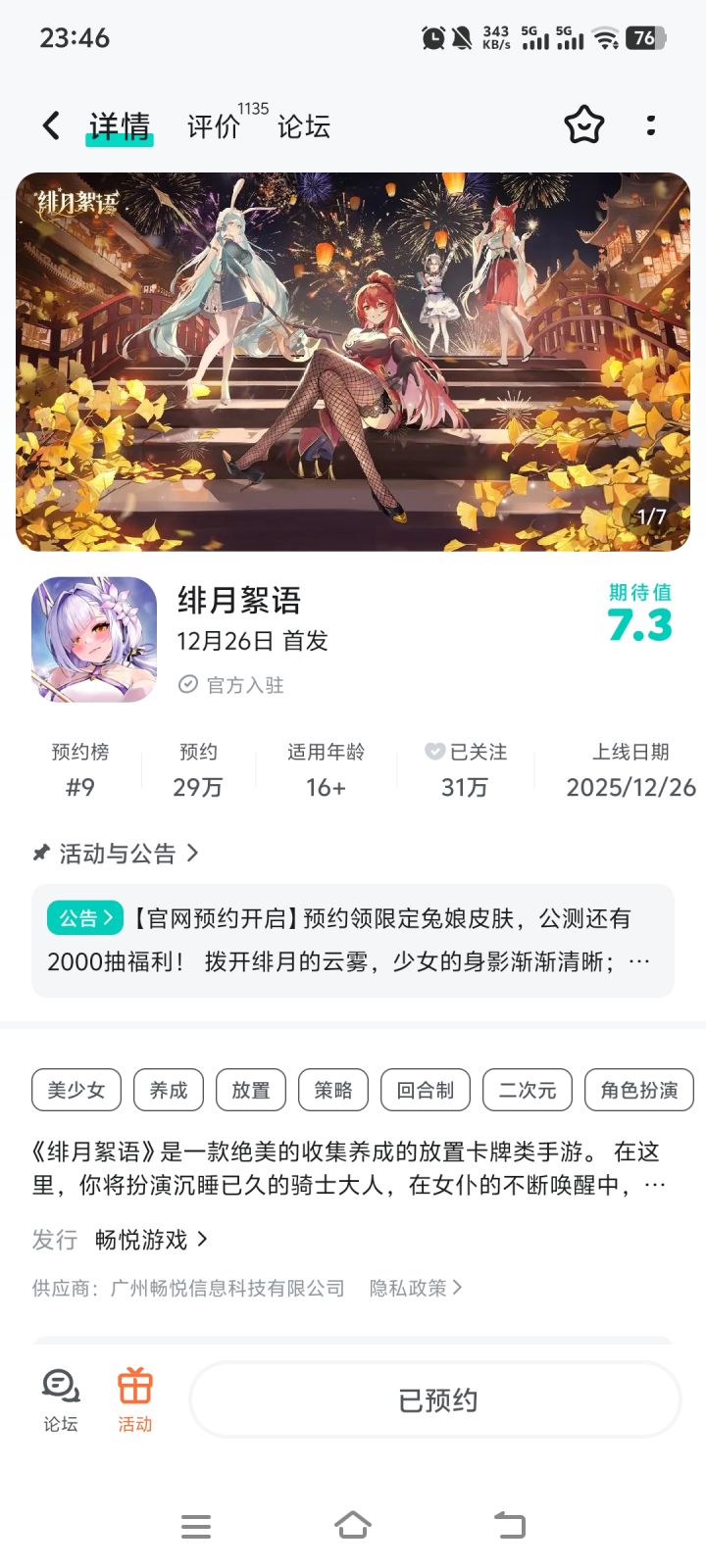Open the 隐私政策 privacy policy link
The height and width of the screenshot is (1568, 706).
pyautogui.click(x=410, y=1288)
